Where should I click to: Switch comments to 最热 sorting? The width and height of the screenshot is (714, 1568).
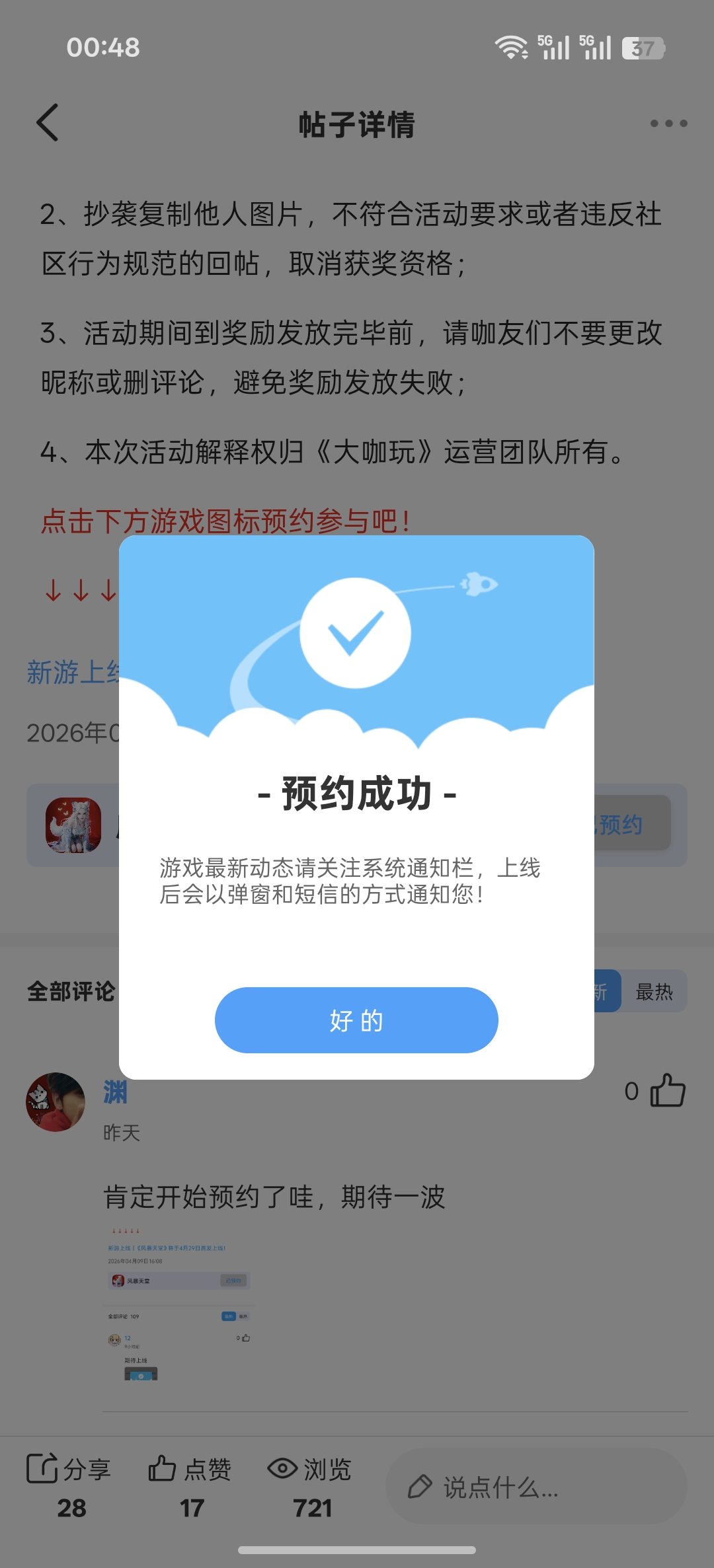[654, 991]
